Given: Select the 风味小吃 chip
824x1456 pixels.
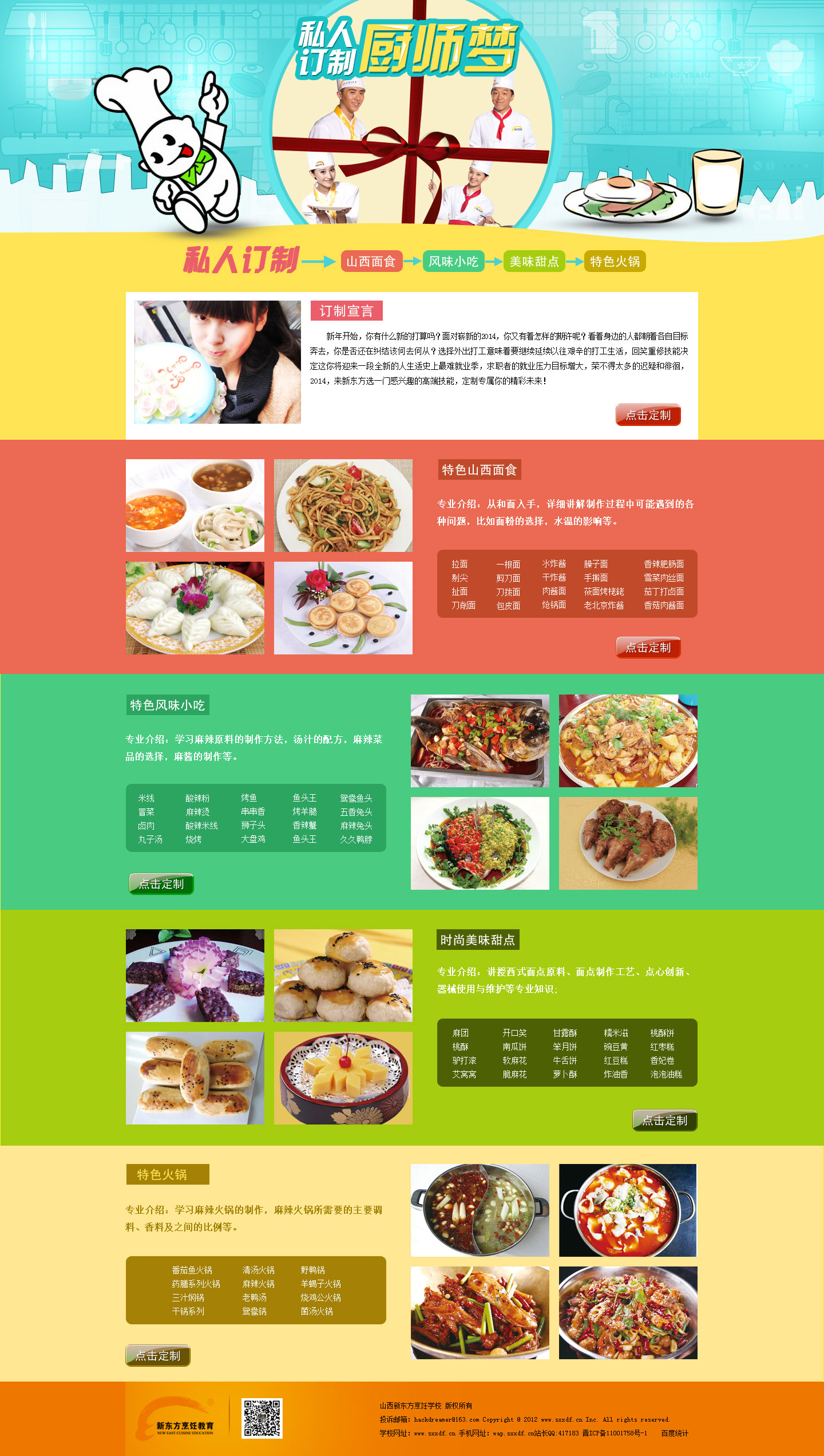Looking at the screenshot, I should tap(453, 261).
